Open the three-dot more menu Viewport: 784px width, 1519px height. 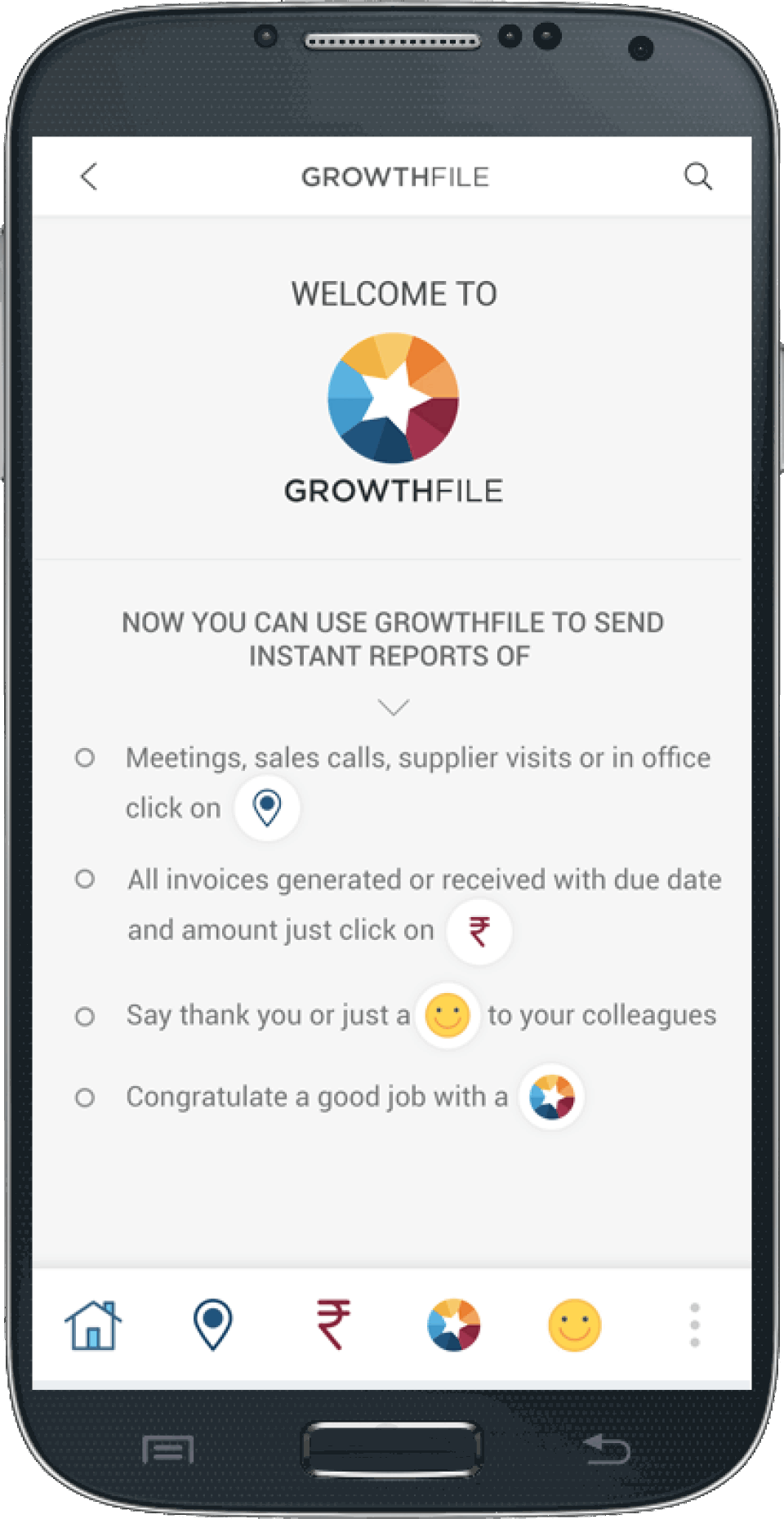[x=694, y=1325]
